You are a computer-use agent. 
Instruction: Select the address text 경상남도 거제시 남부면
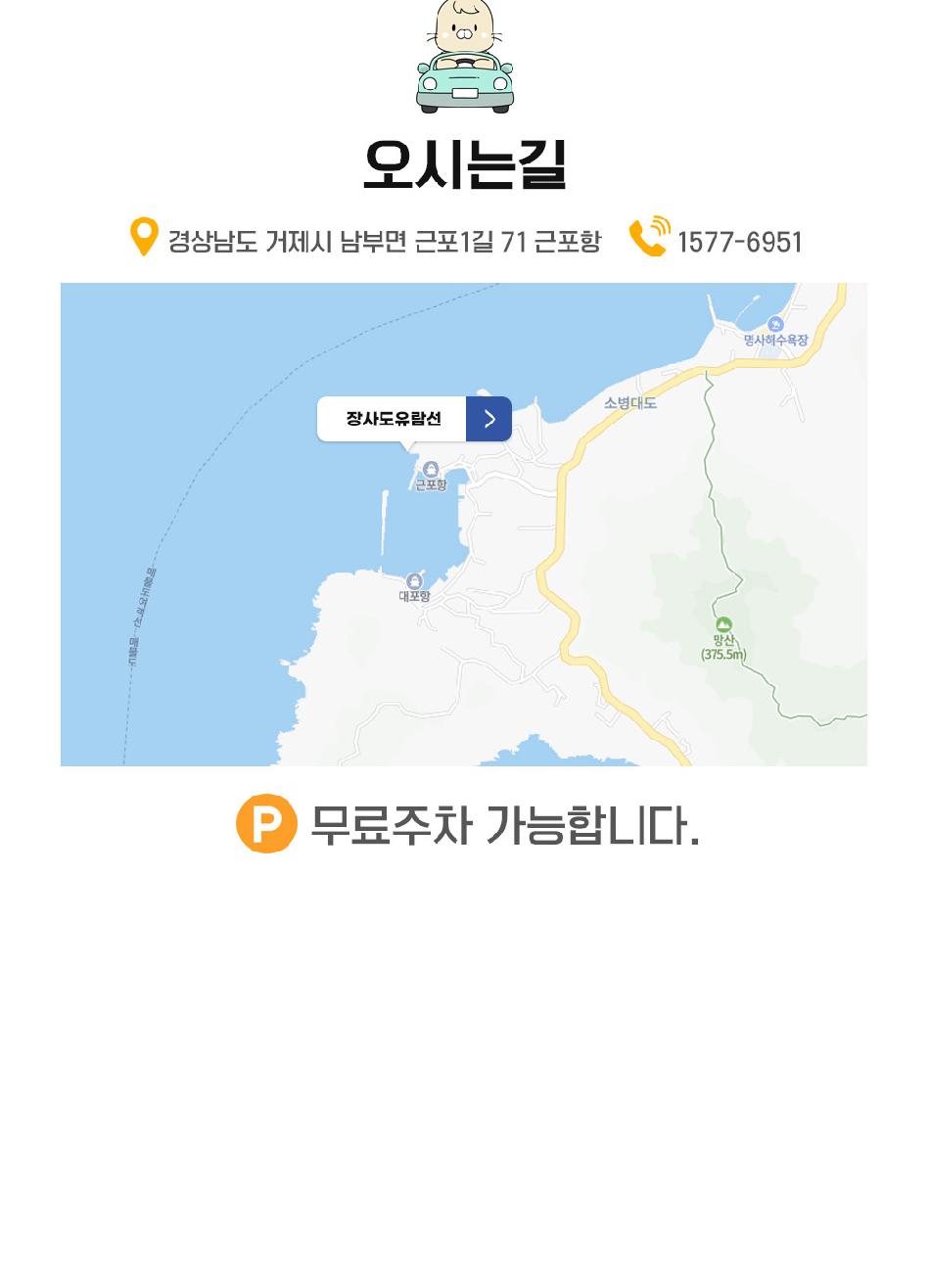[x=294, y=240]
